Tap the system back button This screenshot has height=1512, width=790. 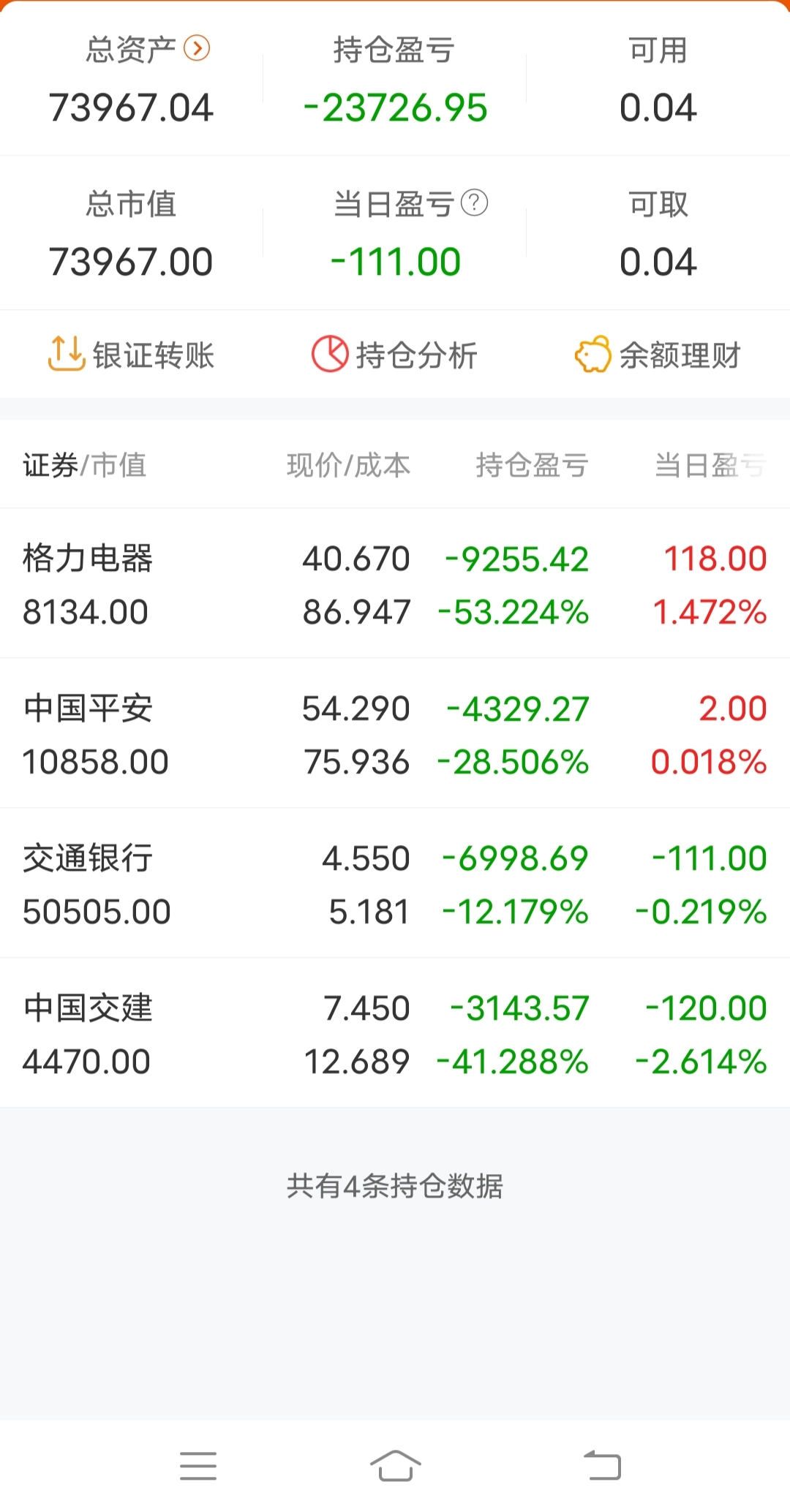602,1465
